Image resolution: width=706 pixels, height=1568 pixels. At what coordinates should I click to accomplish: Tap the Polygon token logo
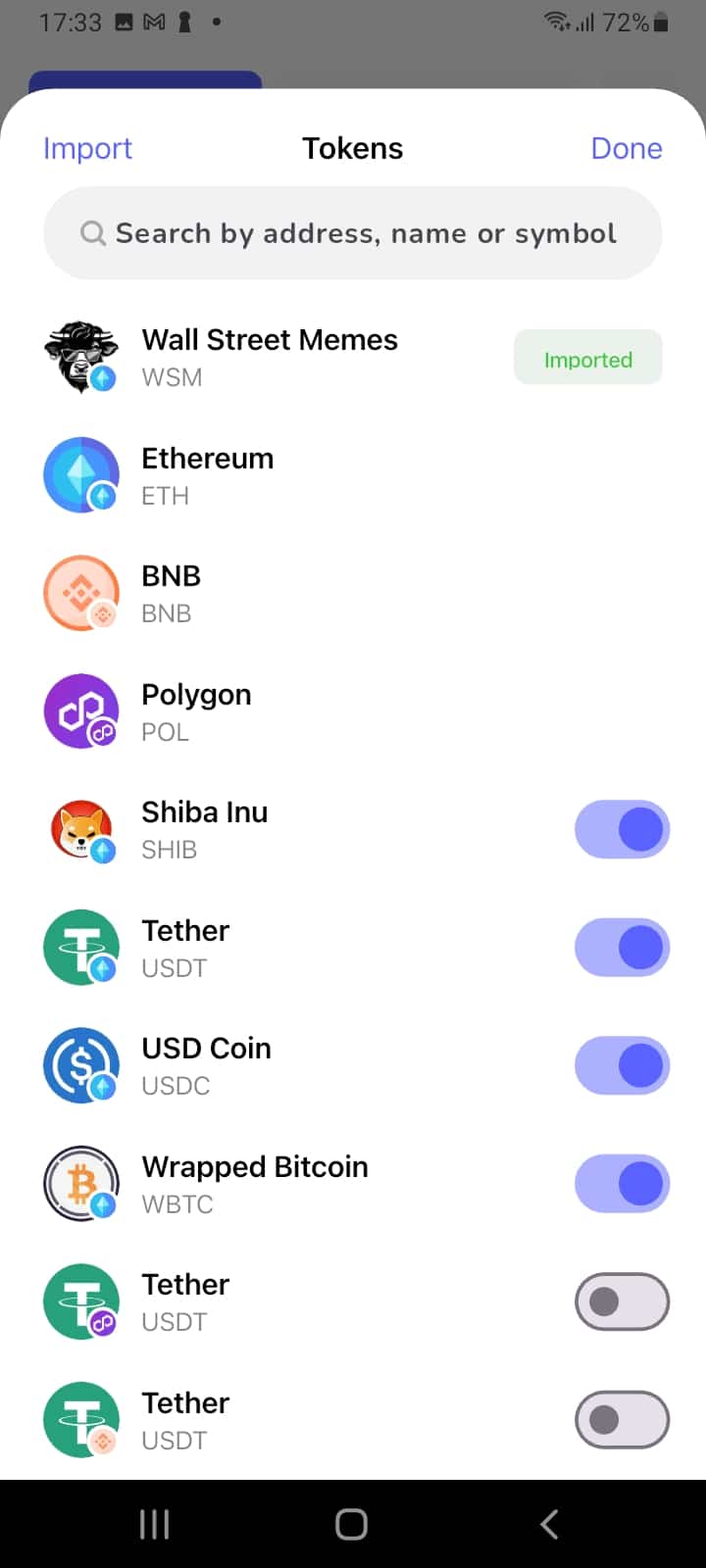(x=81, y=711)
